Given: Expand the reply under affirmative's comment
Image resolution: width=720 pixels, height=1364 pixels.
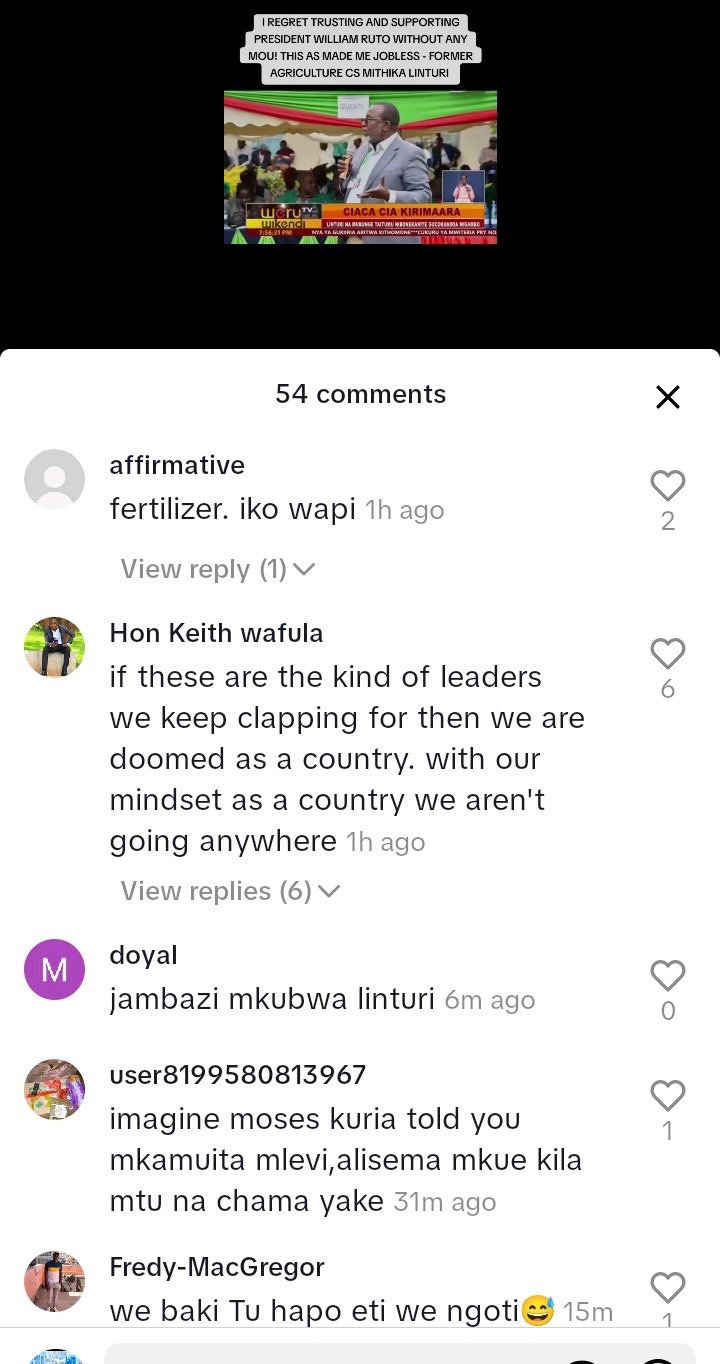Looking at the screenshot, I should (x=218, y=569).
